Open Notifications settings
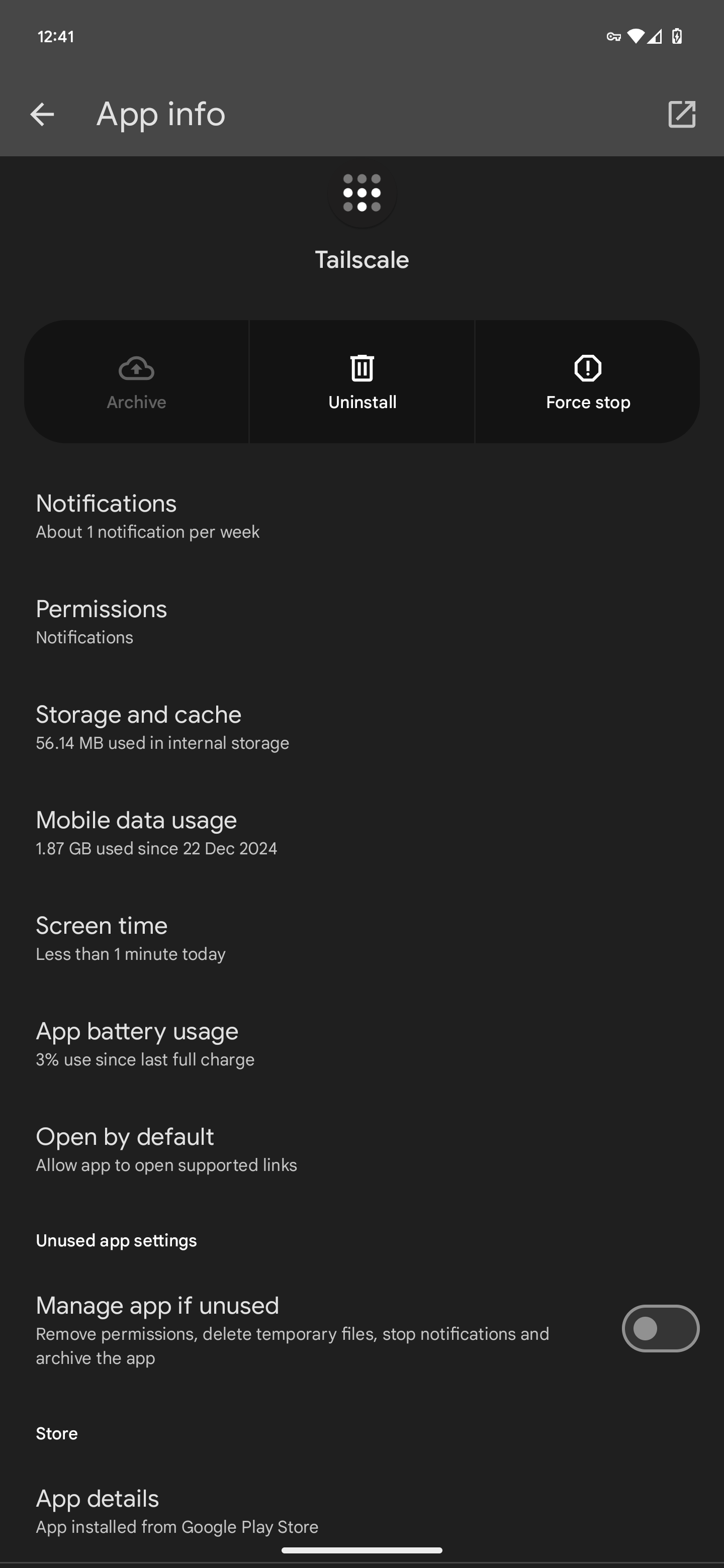This screenshot has width=724, height=1568. pos(361,516)
